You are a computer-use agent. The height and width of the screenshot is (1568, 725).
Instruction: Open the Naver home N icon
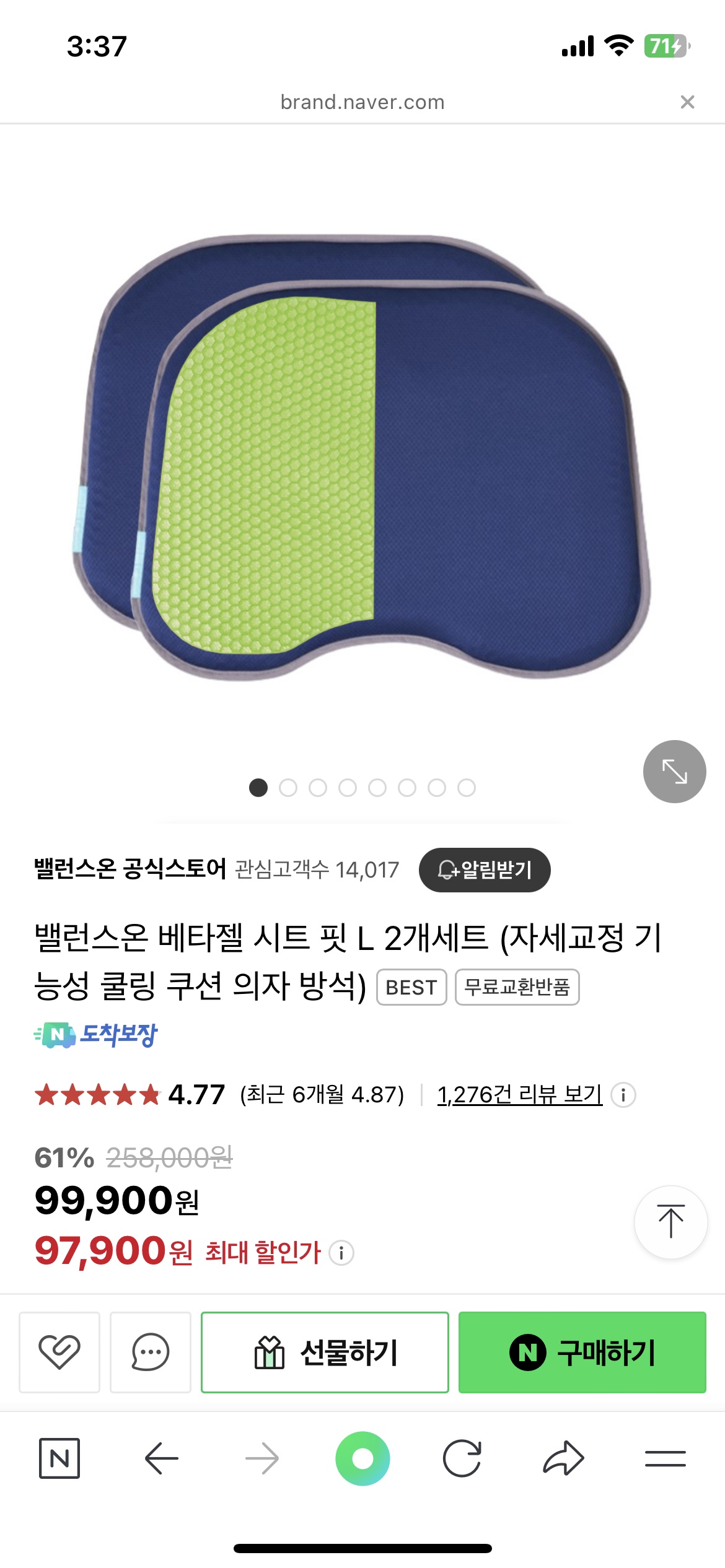(x=59, y=1458)
